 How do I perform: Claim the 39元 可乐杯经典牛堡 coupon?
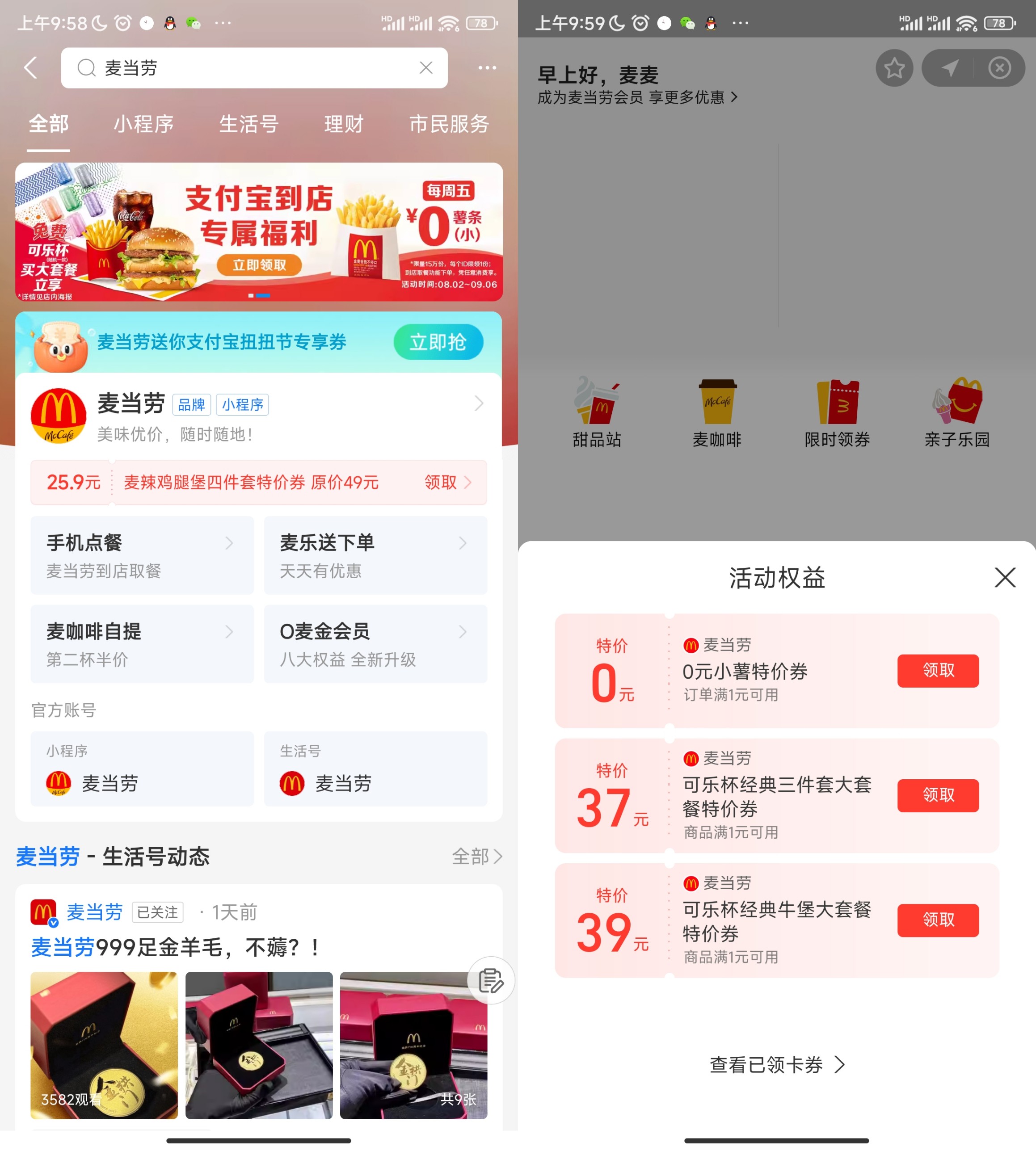pyautogui.click(x=938, y=920)
